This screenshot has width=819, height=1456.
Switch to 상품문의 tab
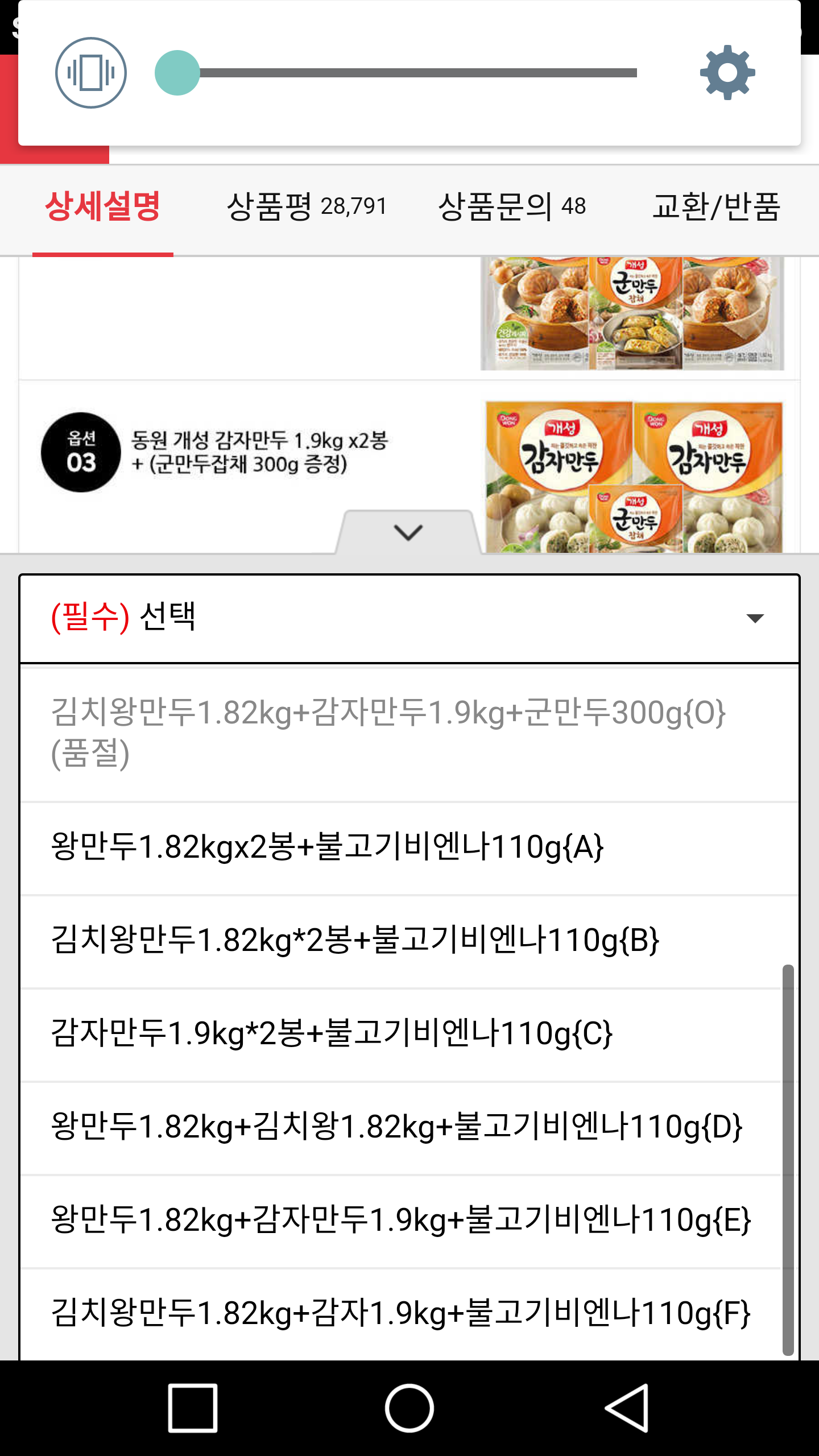[x=511, y=206]
